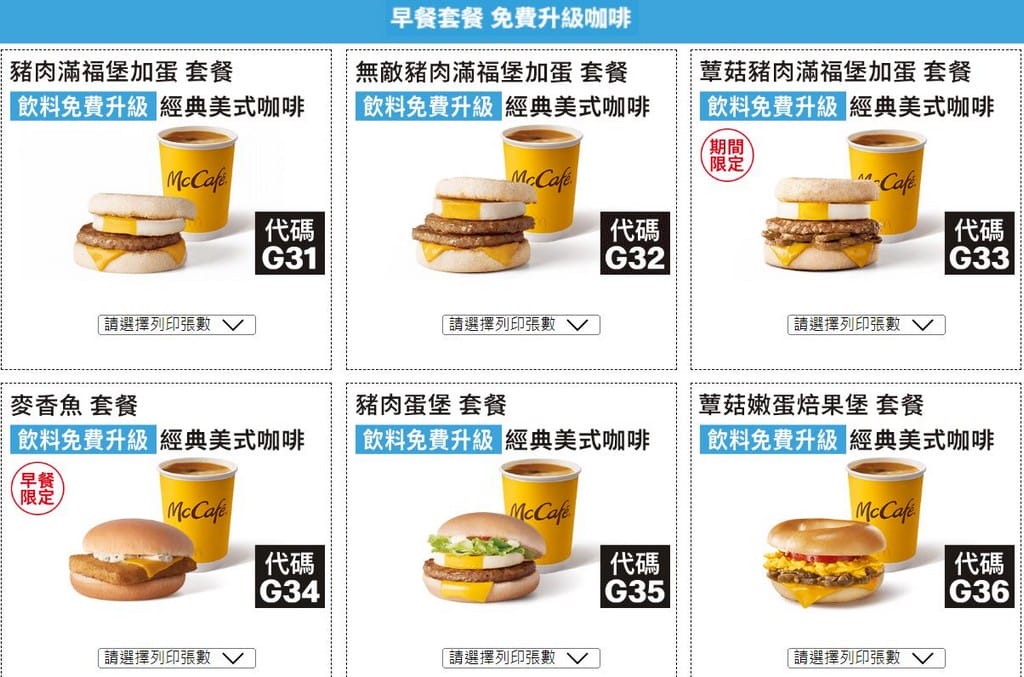
Task: Open print quantity dropdown for coupon G31
Action: click(x=177, y=325)
